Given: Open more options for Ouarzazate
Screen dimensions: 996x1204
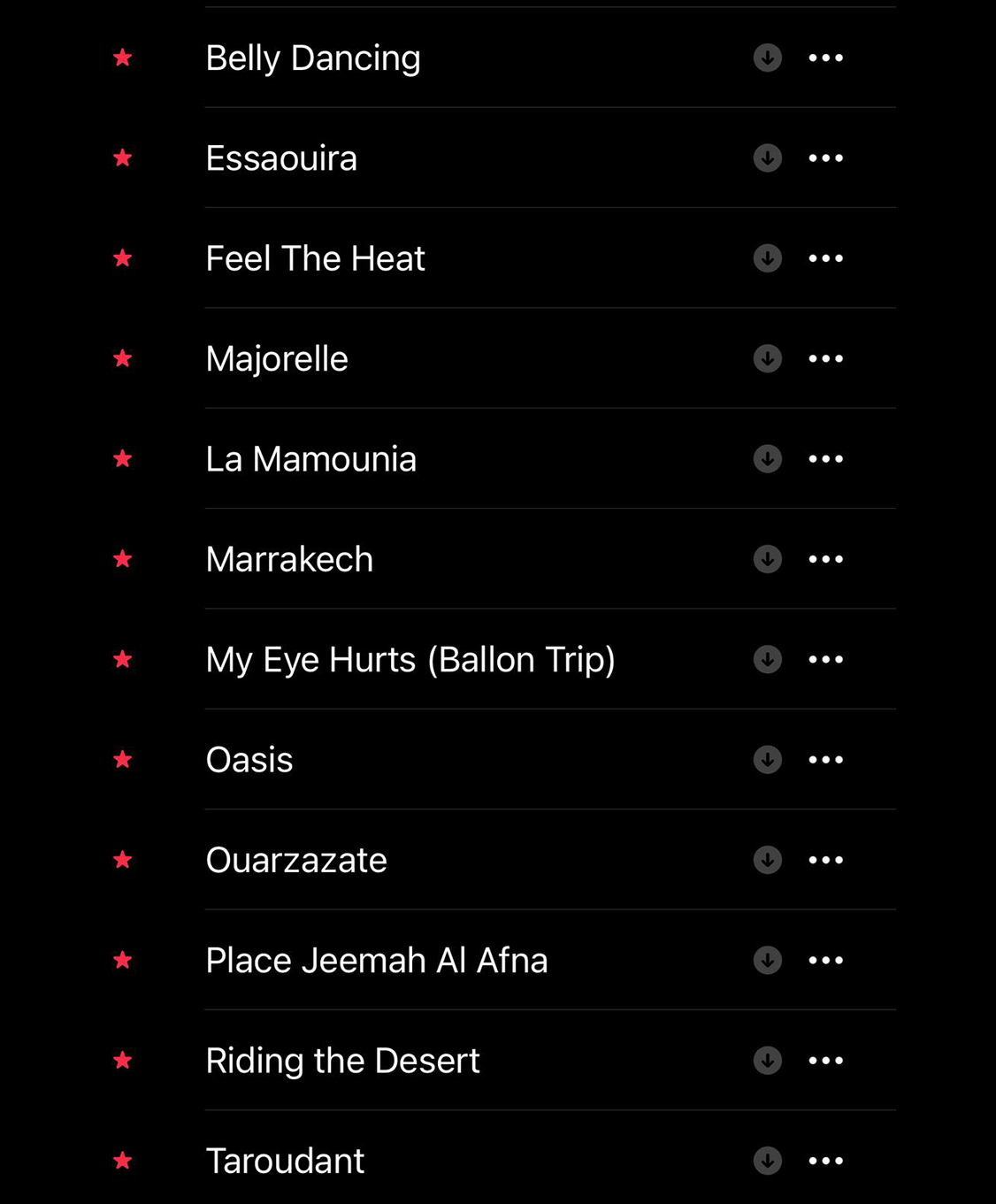Looking at the screenshot, I should pos(825,860).
